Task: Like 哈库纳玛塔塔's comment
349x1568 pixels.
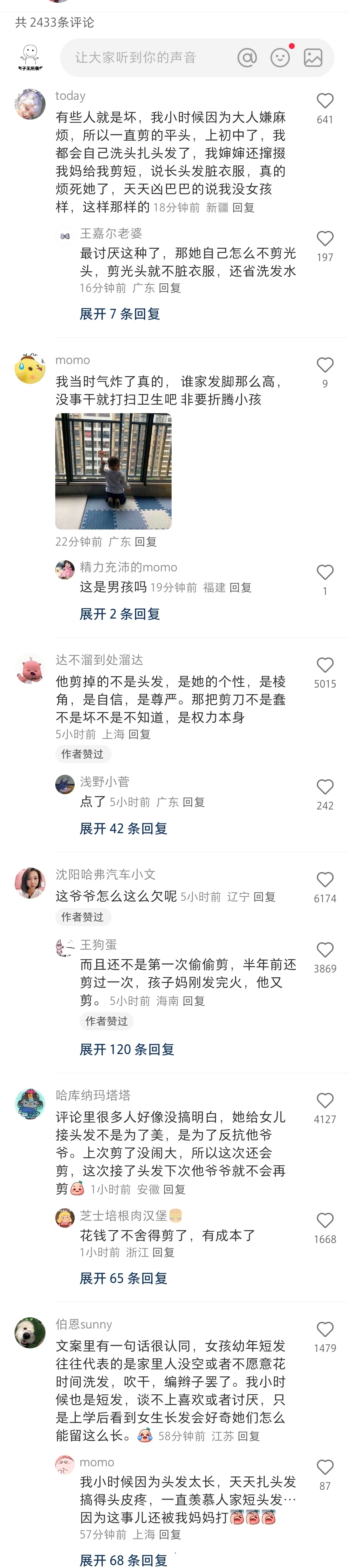Action: point(325,1101)
